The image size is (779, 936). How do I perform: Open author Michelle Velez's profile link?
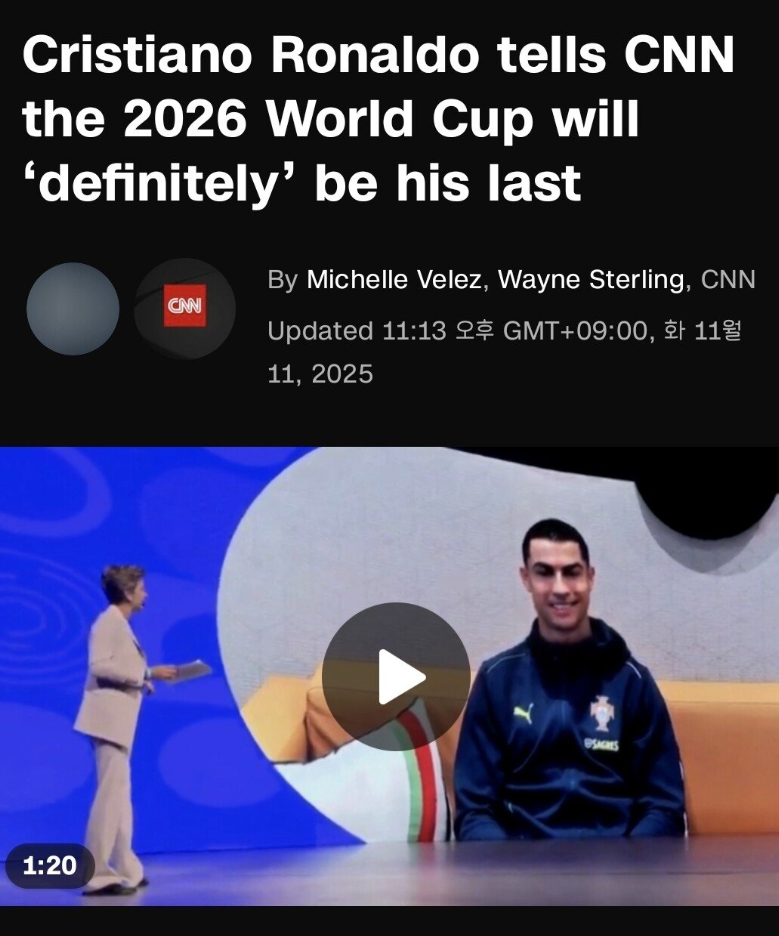point(394,280)
